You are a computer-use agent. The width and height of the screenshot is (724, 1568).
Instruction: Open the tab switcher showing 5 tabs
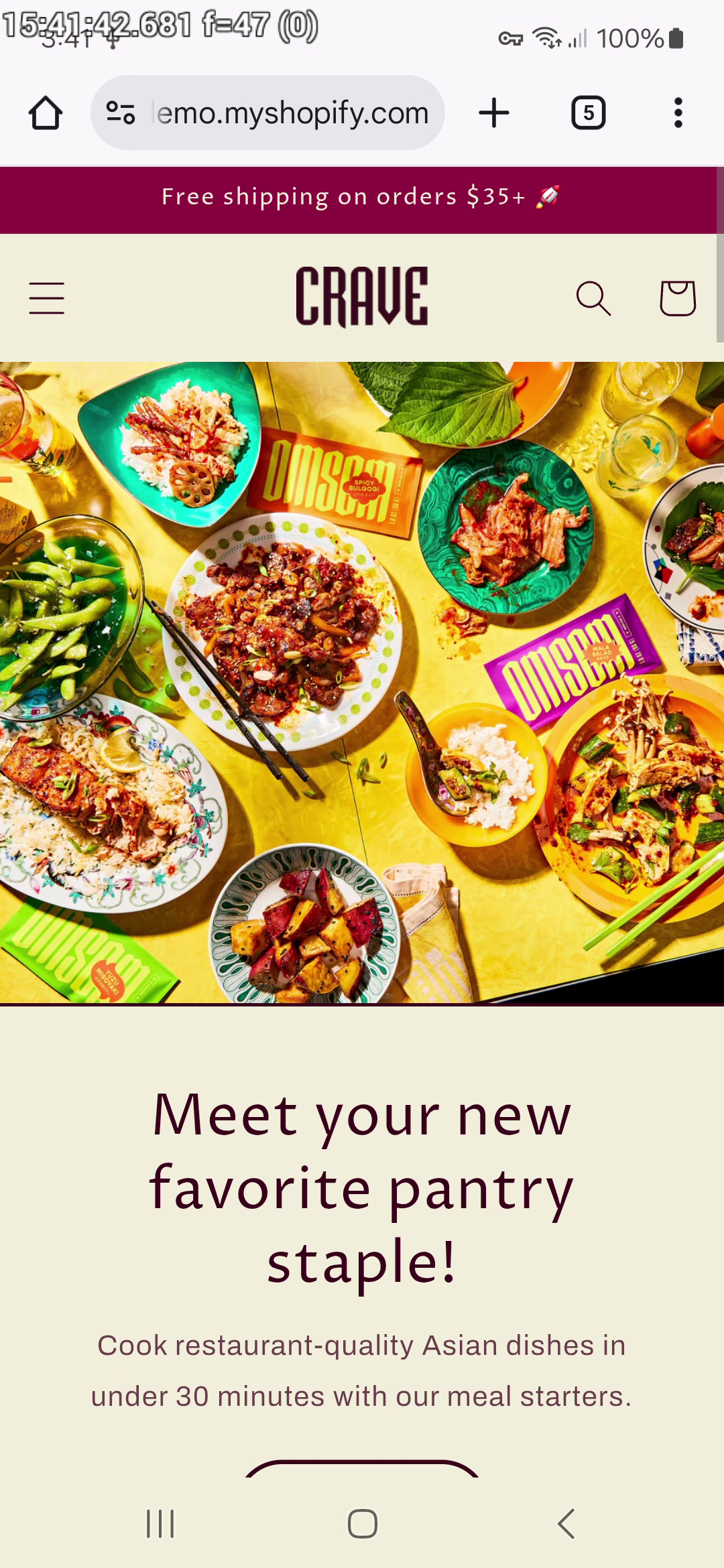click(588, 113)
